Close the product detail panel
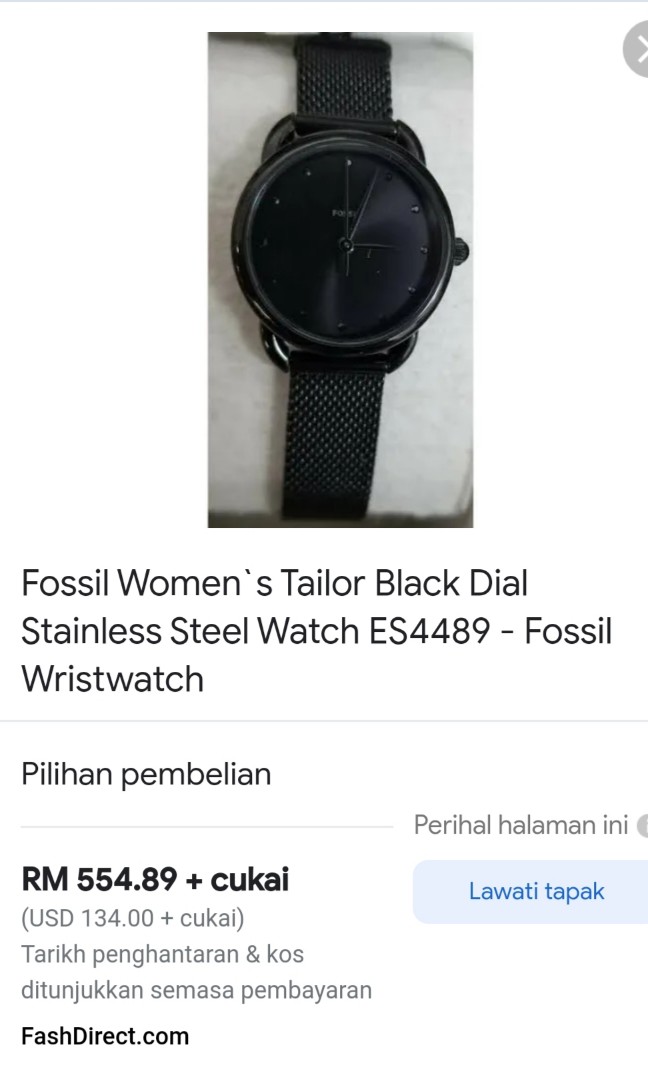Screen dimensions: 648x1080 pyautogui.click(x=636, y=50)
